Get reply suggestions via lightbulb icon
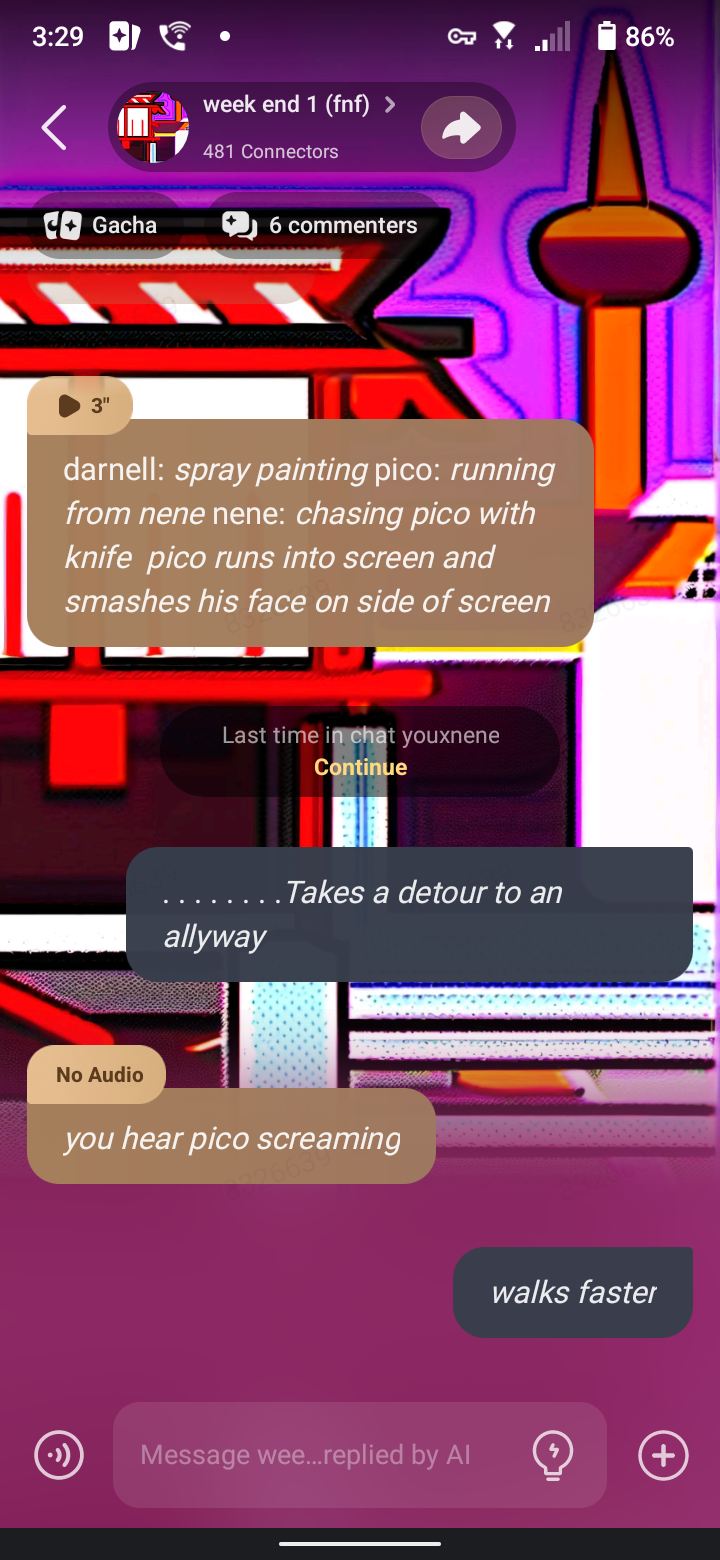 552,1455
